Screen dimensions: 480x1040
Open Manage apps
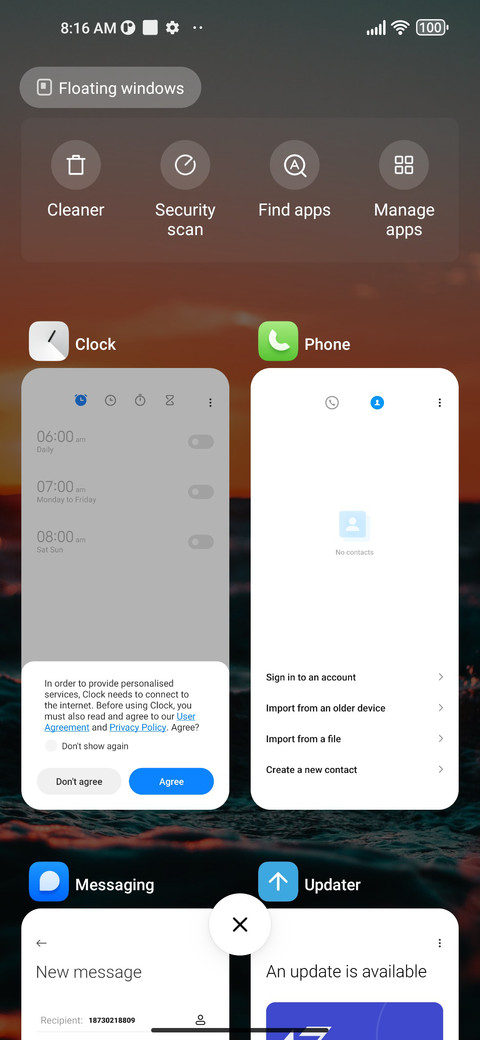pyautogui.click(x=404, y=190)
